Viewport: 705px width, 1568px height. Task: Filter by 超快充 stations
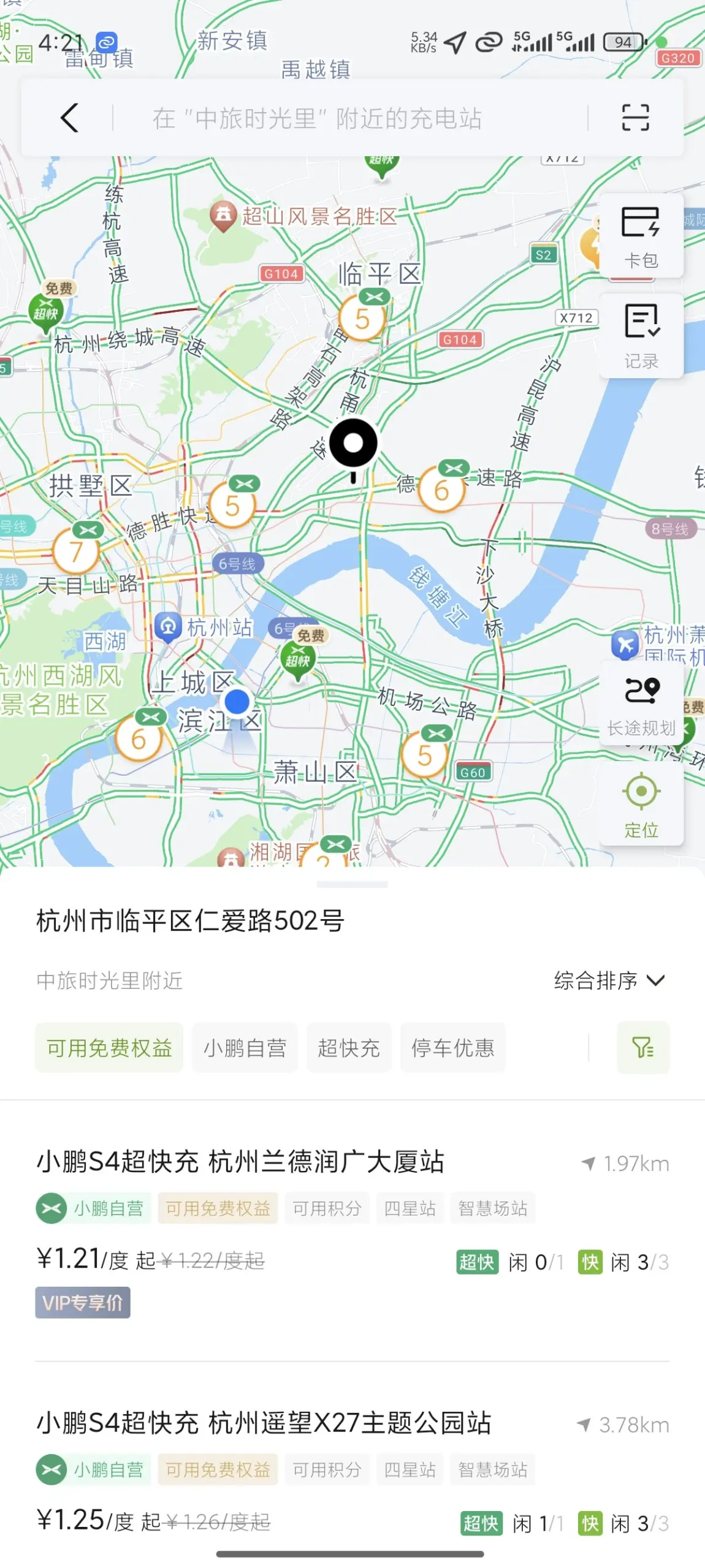[349, 1048]
